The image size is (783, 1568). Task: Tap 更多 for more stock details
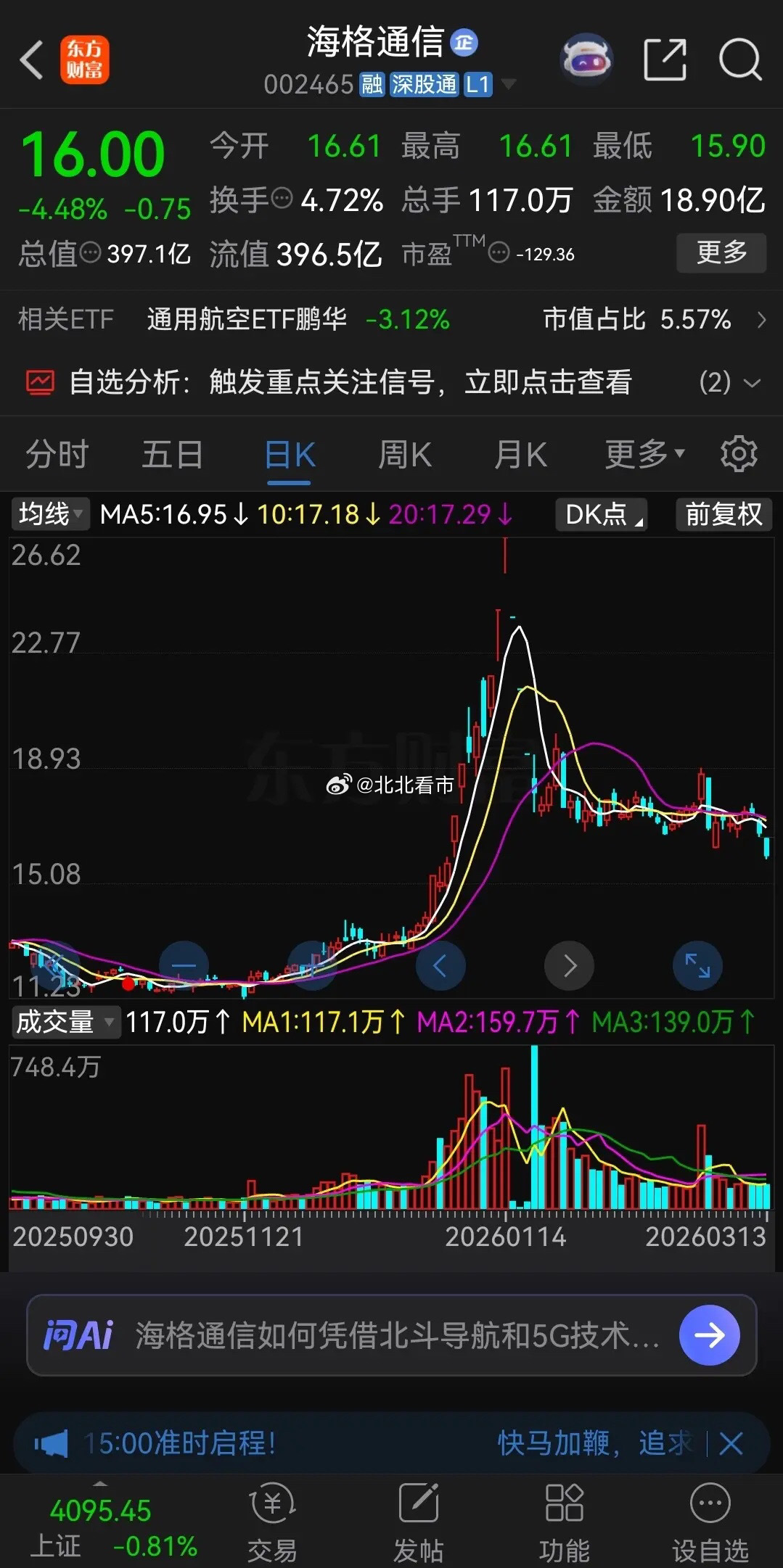pyautogui.click(x=721, y=253)
